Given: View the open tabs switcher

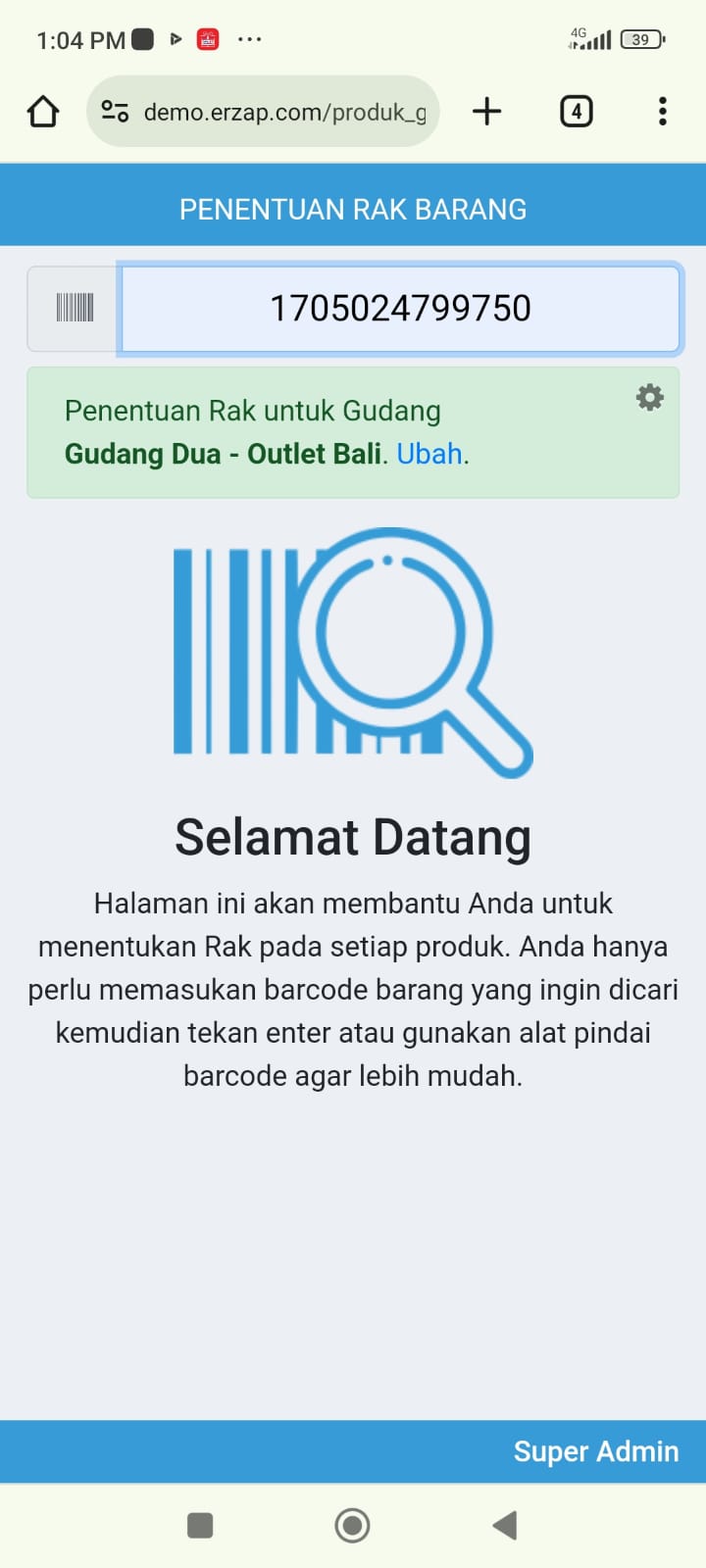Looking at the screenshot, I should [x=576, y=112].
